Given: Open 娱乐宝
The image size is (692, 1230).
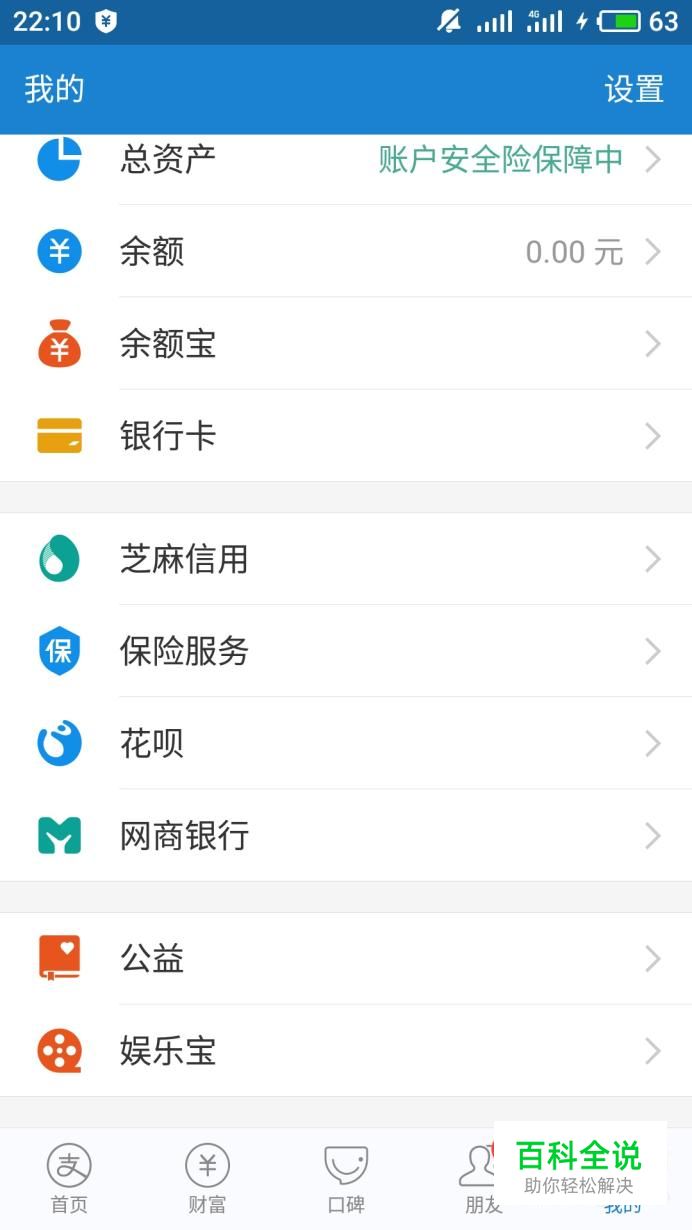Looking at the screenshot, I should [346, 1051].
